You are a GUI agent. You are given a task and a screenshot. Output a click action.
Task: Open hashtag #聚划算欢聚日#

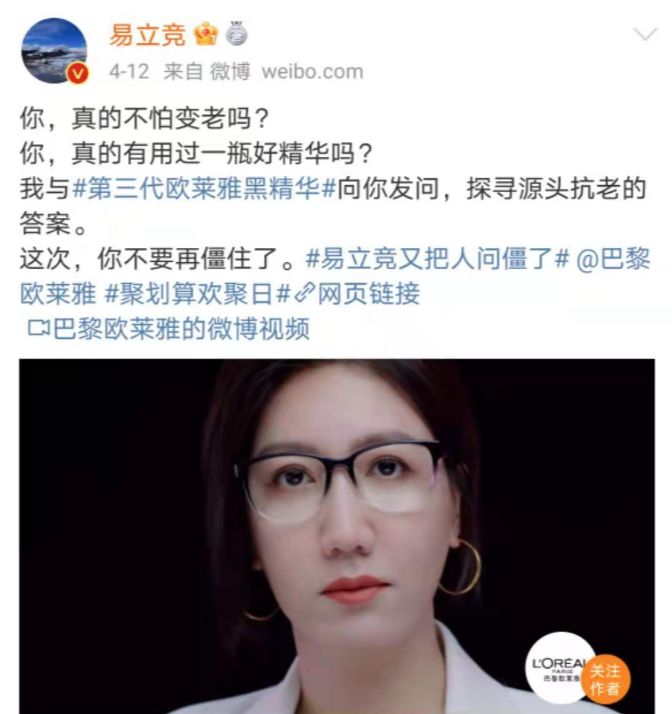[195, 294]
